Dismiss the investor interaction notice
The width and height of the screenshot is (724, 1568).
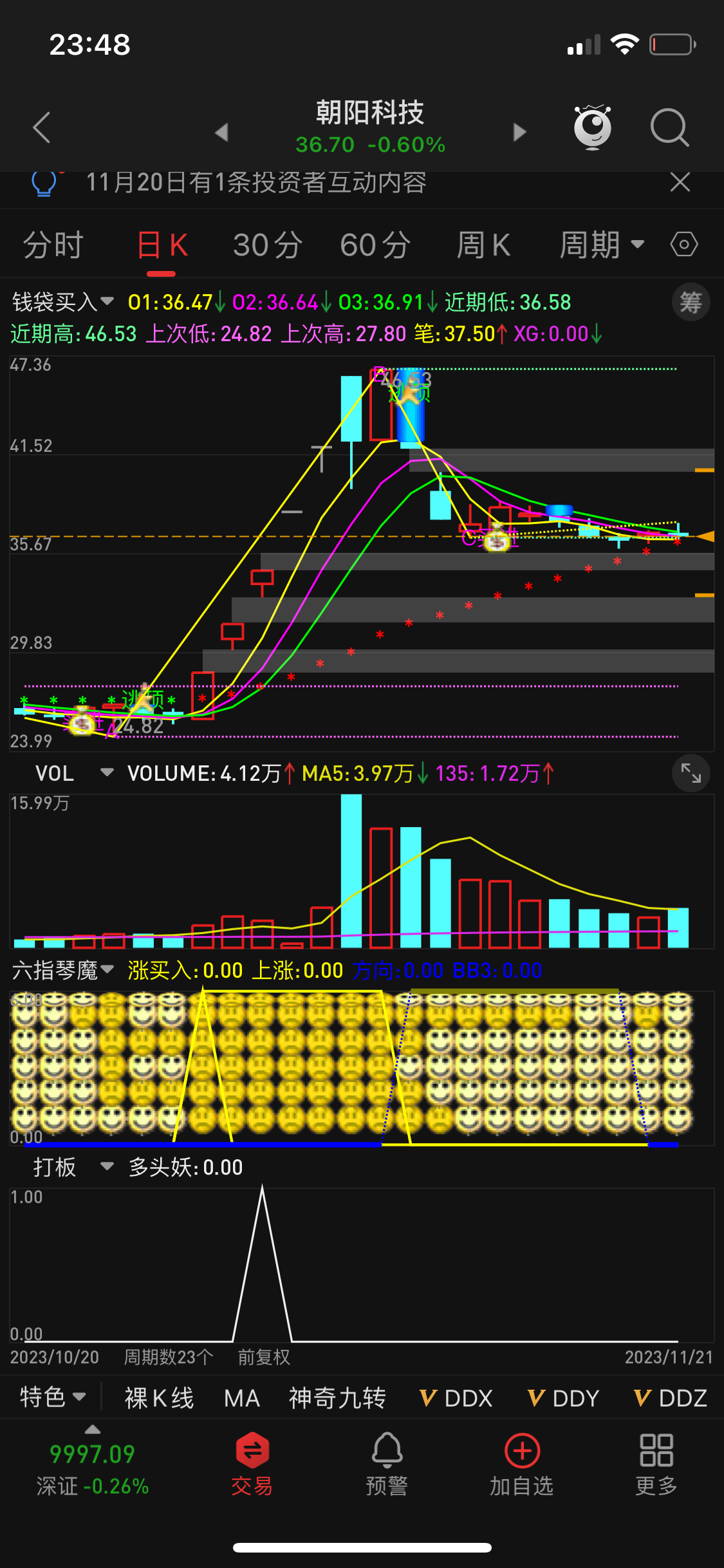coord(680,182)
